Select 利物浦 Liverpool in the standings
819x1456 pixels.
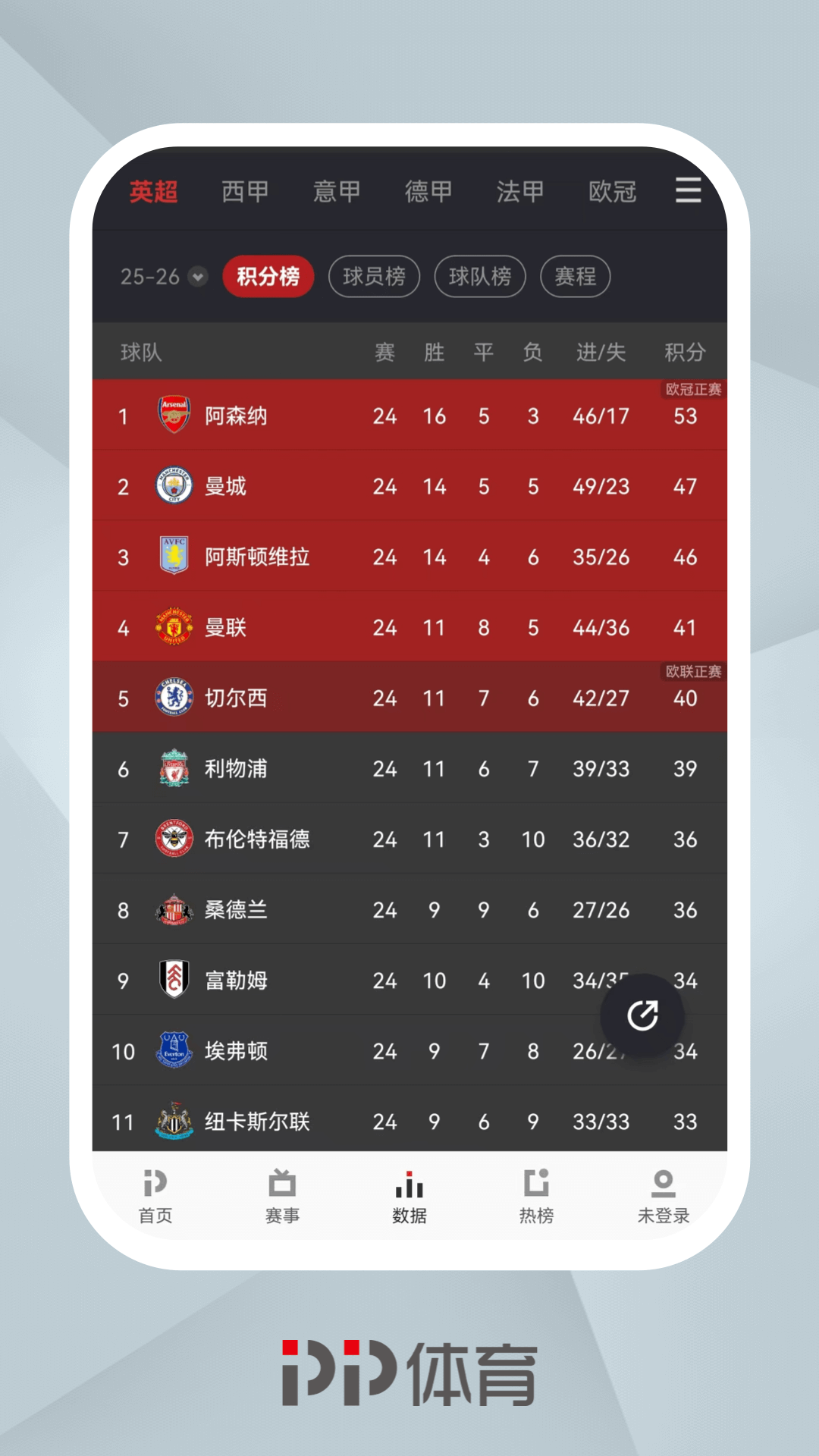[x=235, y=768]
